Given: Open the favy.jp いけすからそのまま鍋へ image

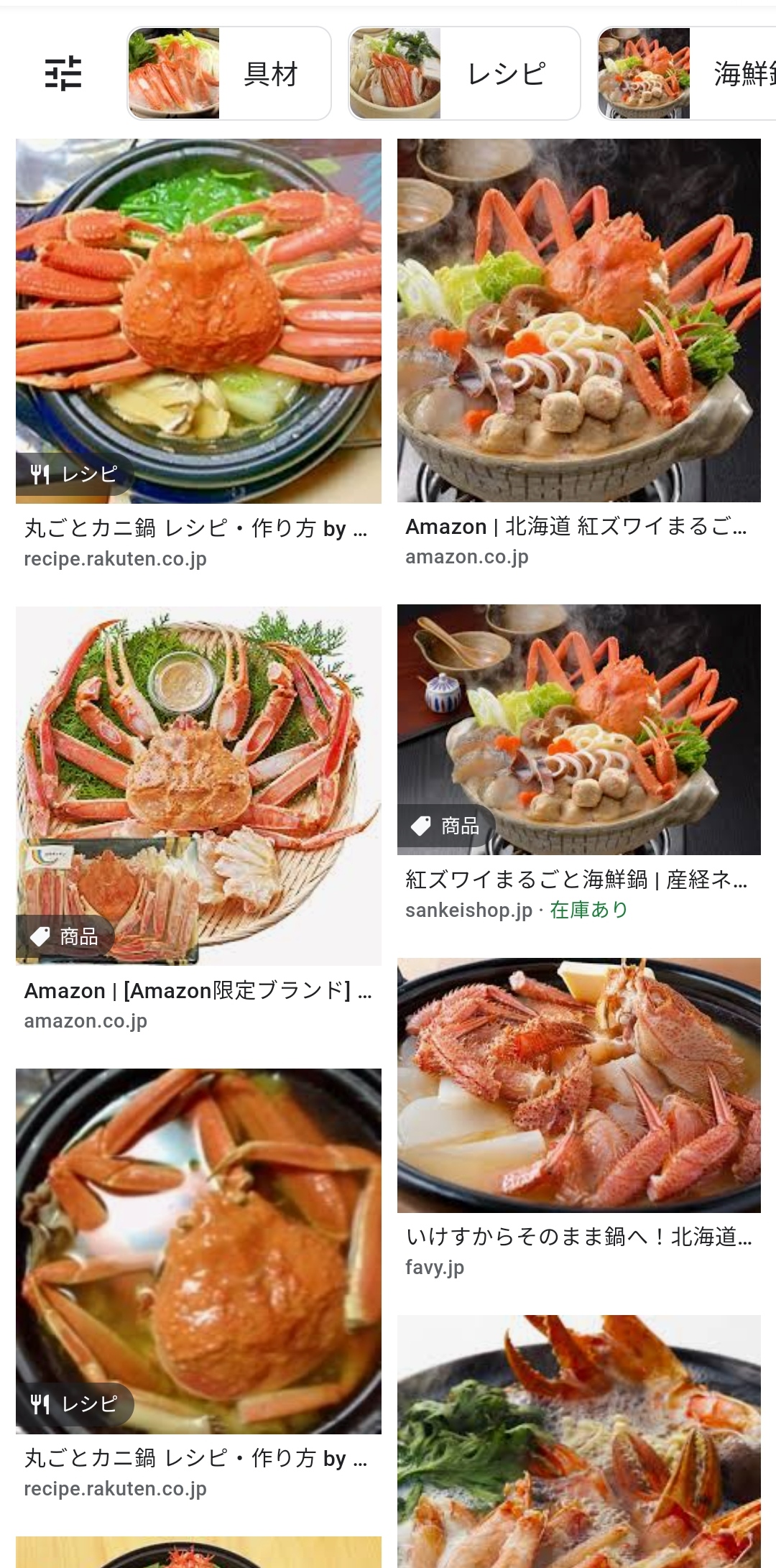Looking at the screenshot, I should tap(579, 1085).
